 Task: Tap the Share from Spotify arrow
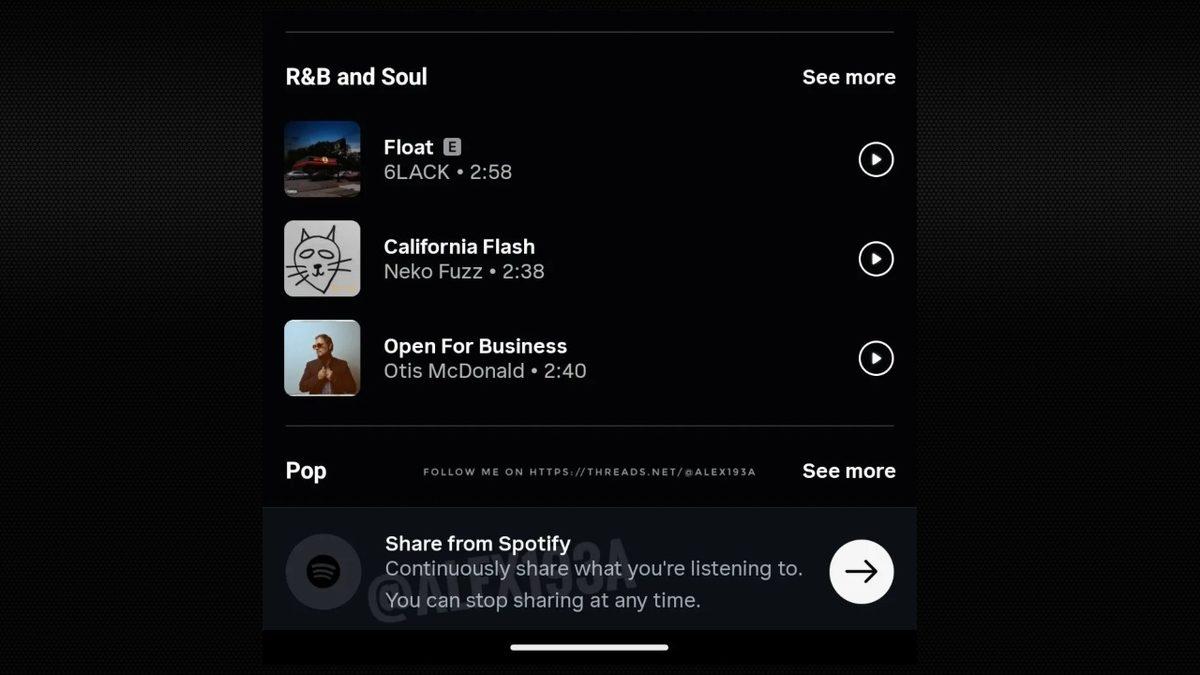point(861,571)
